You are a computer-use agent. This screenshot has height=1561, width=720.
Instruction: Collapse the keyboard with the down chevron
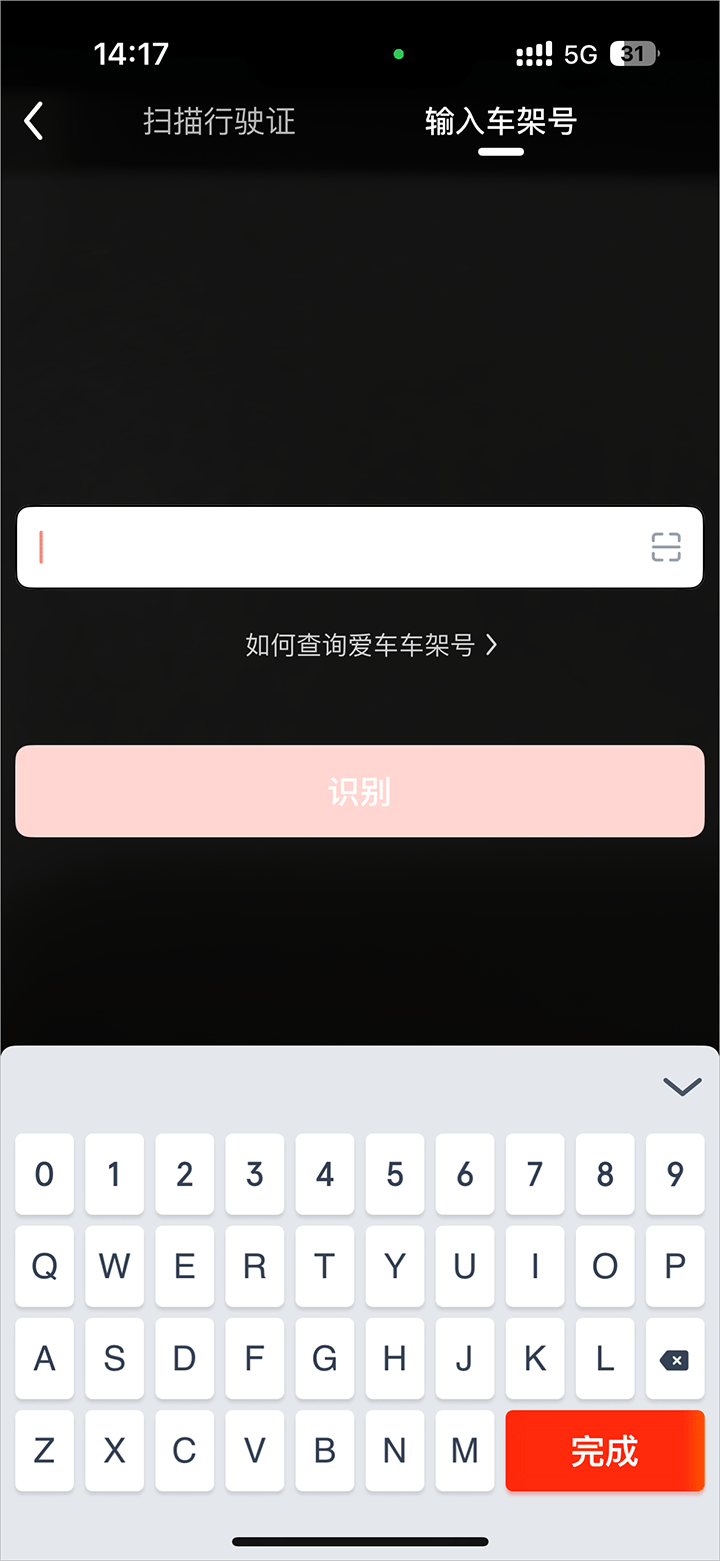[682, 1087]
